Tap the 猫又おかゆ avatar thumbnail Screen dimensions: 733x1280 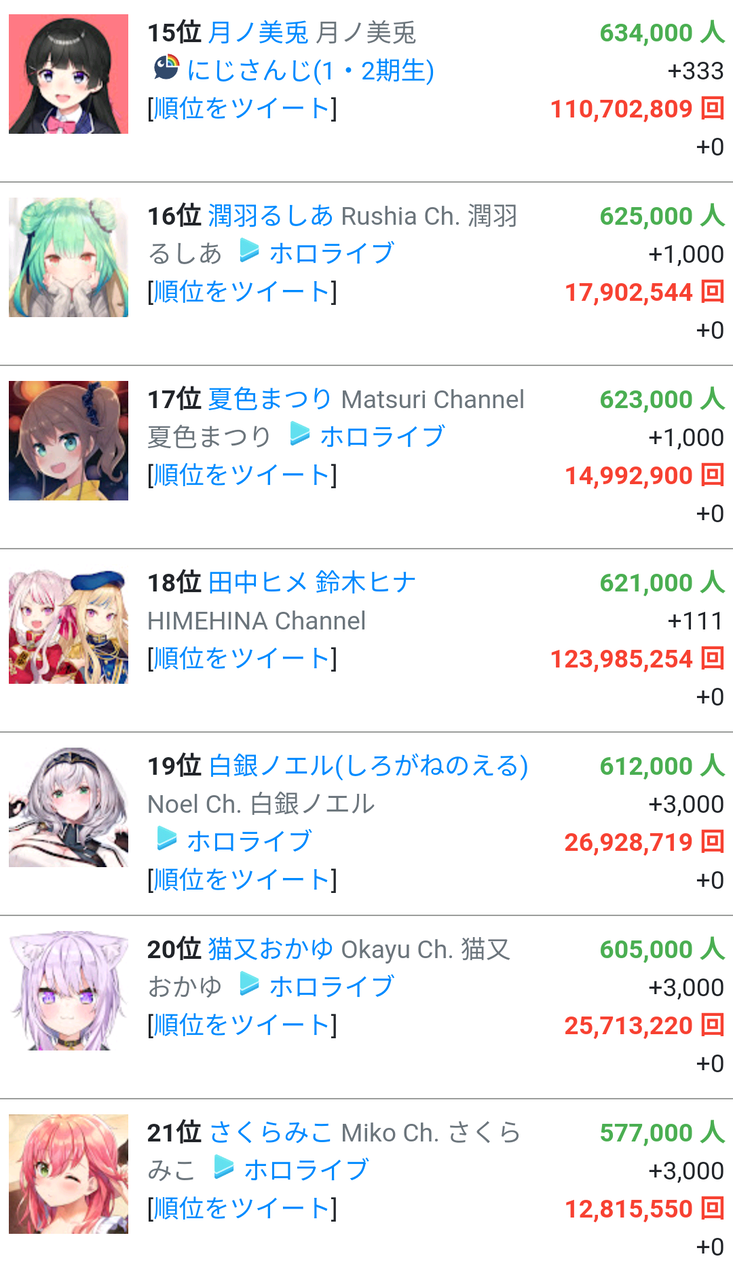(x=69, y=990)
